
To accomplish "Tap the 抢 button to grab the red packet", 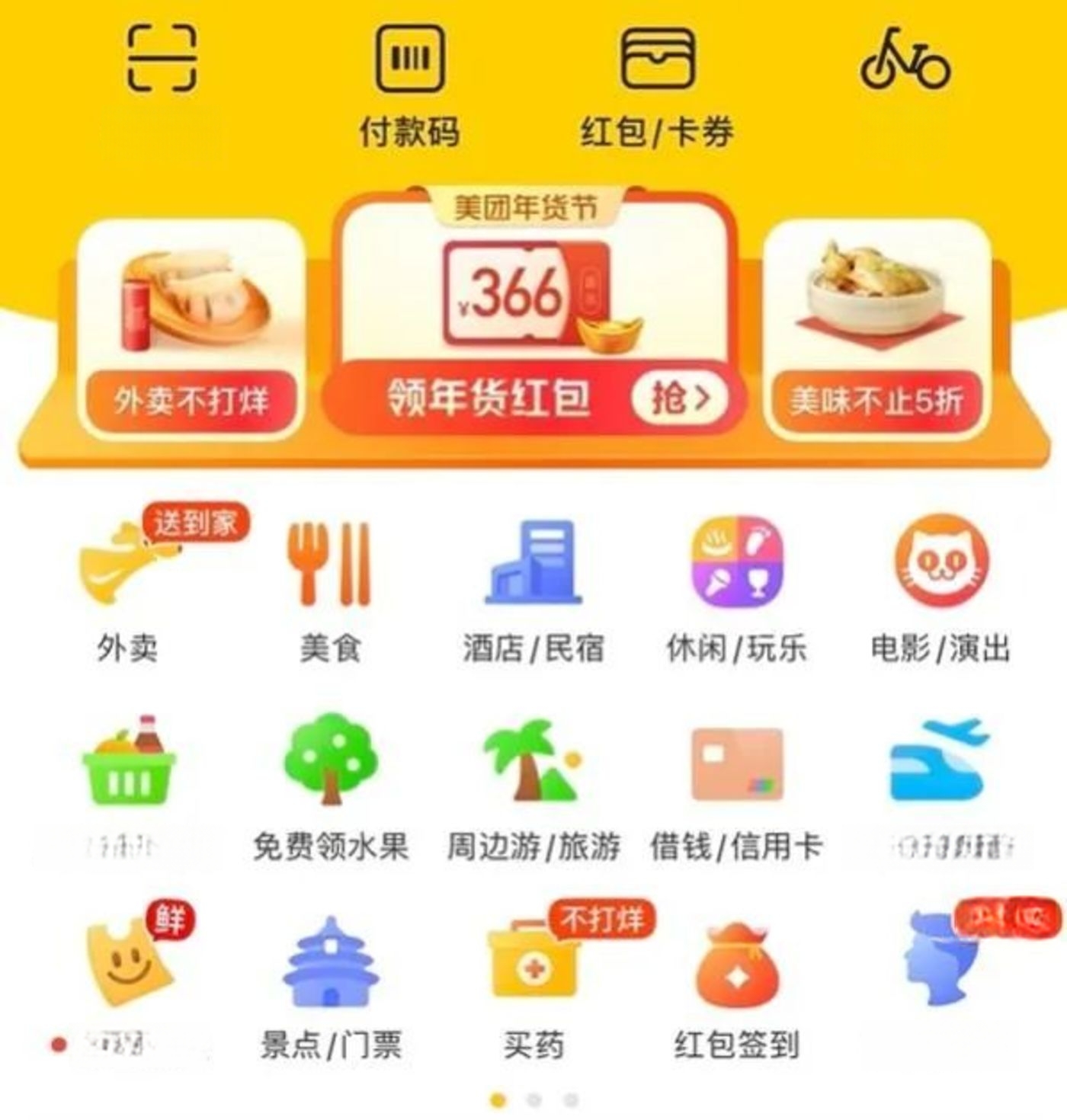I will point(678,398).
